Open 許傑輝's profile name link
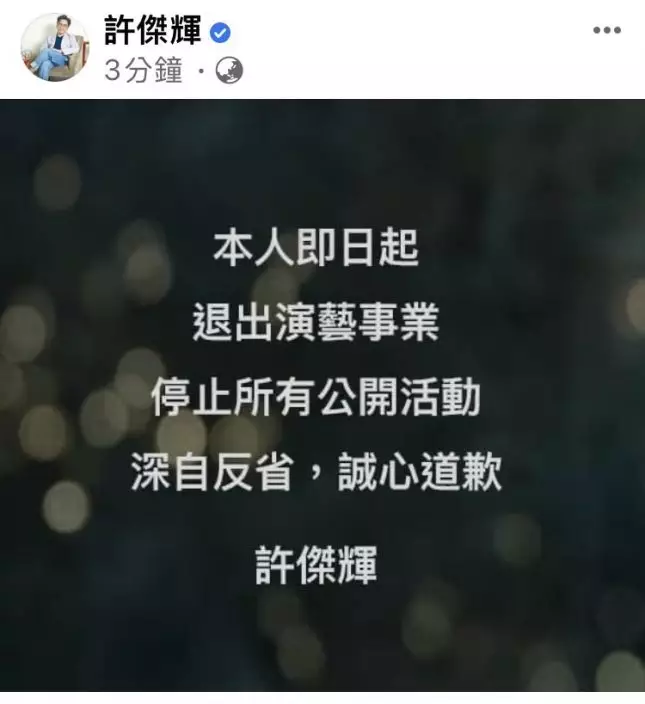Image resolution: width=645 pixels, height=704 pixels. (153, 31)
